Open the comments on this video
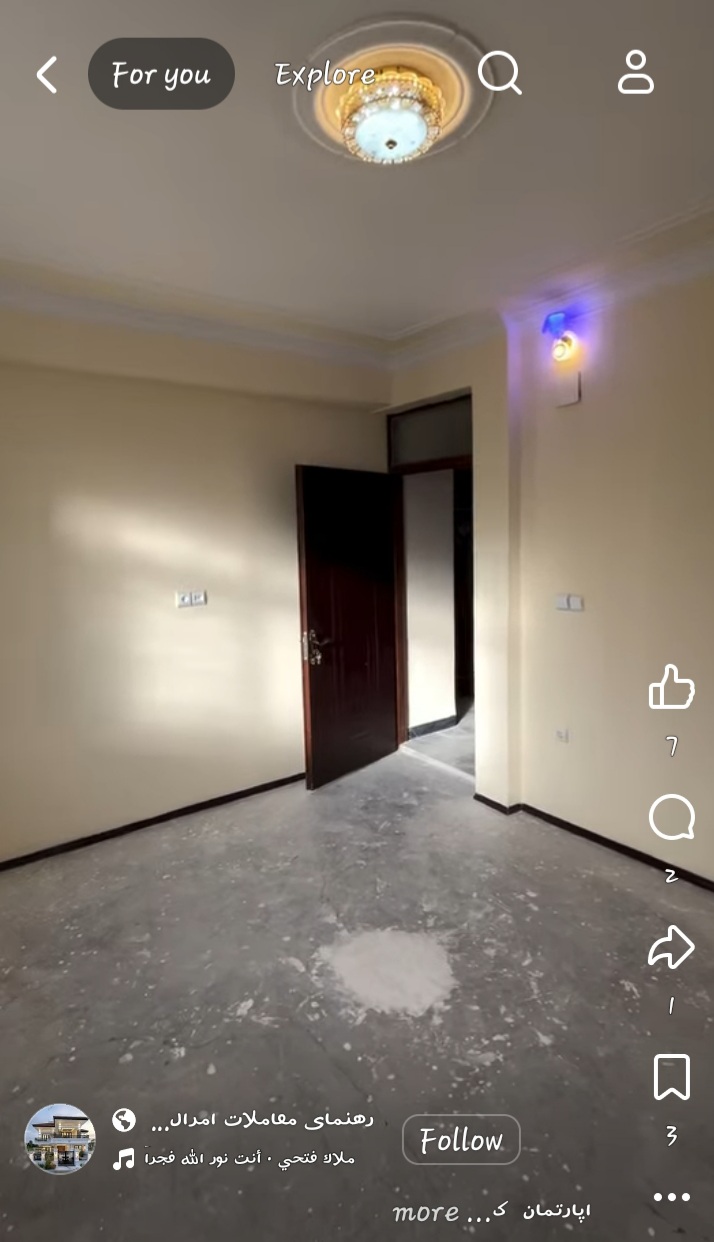 coord(671,818)
